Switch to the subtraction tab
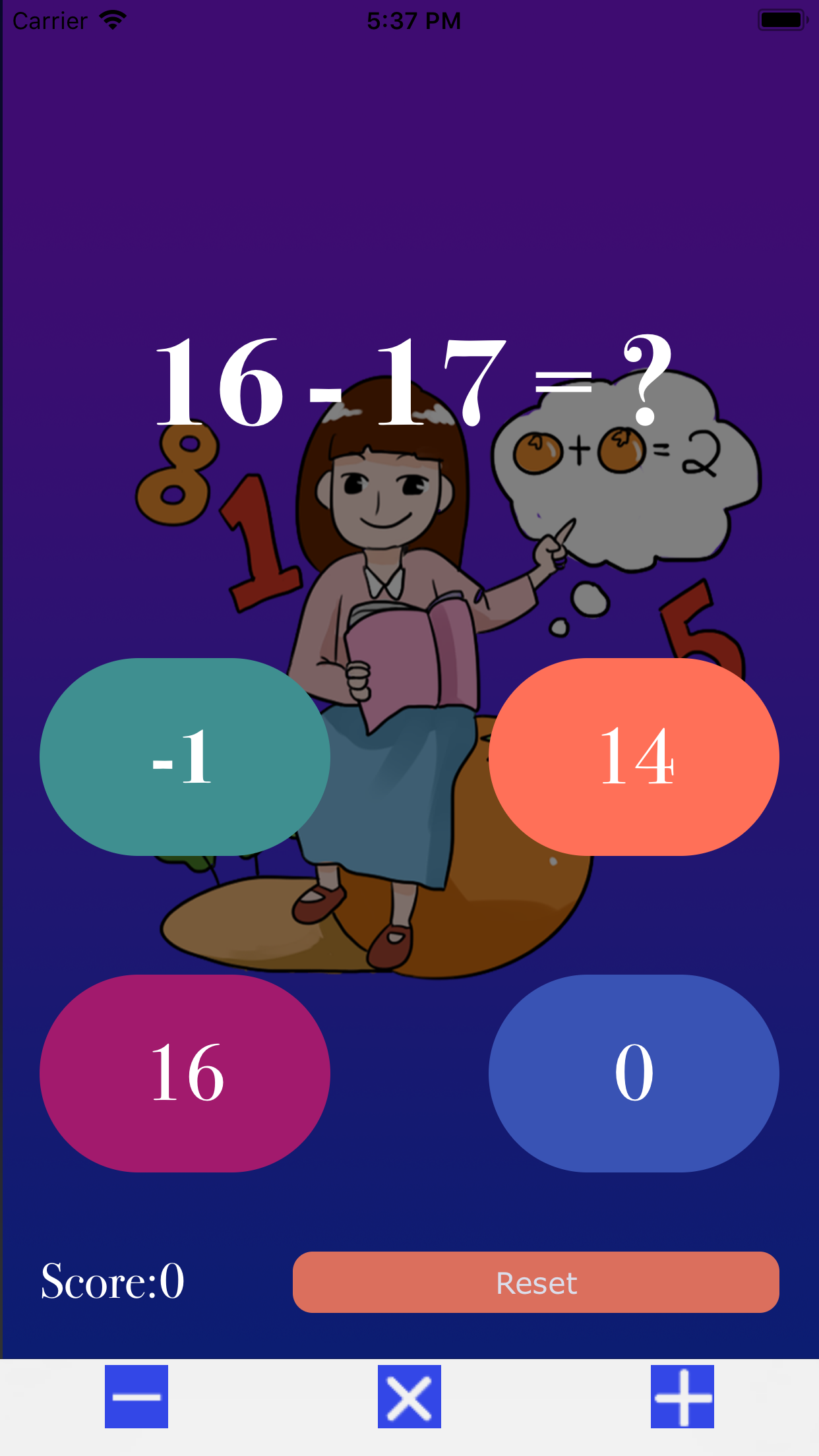The height and width of the screenshot is (1456, 819). [x=136, y=1397]
